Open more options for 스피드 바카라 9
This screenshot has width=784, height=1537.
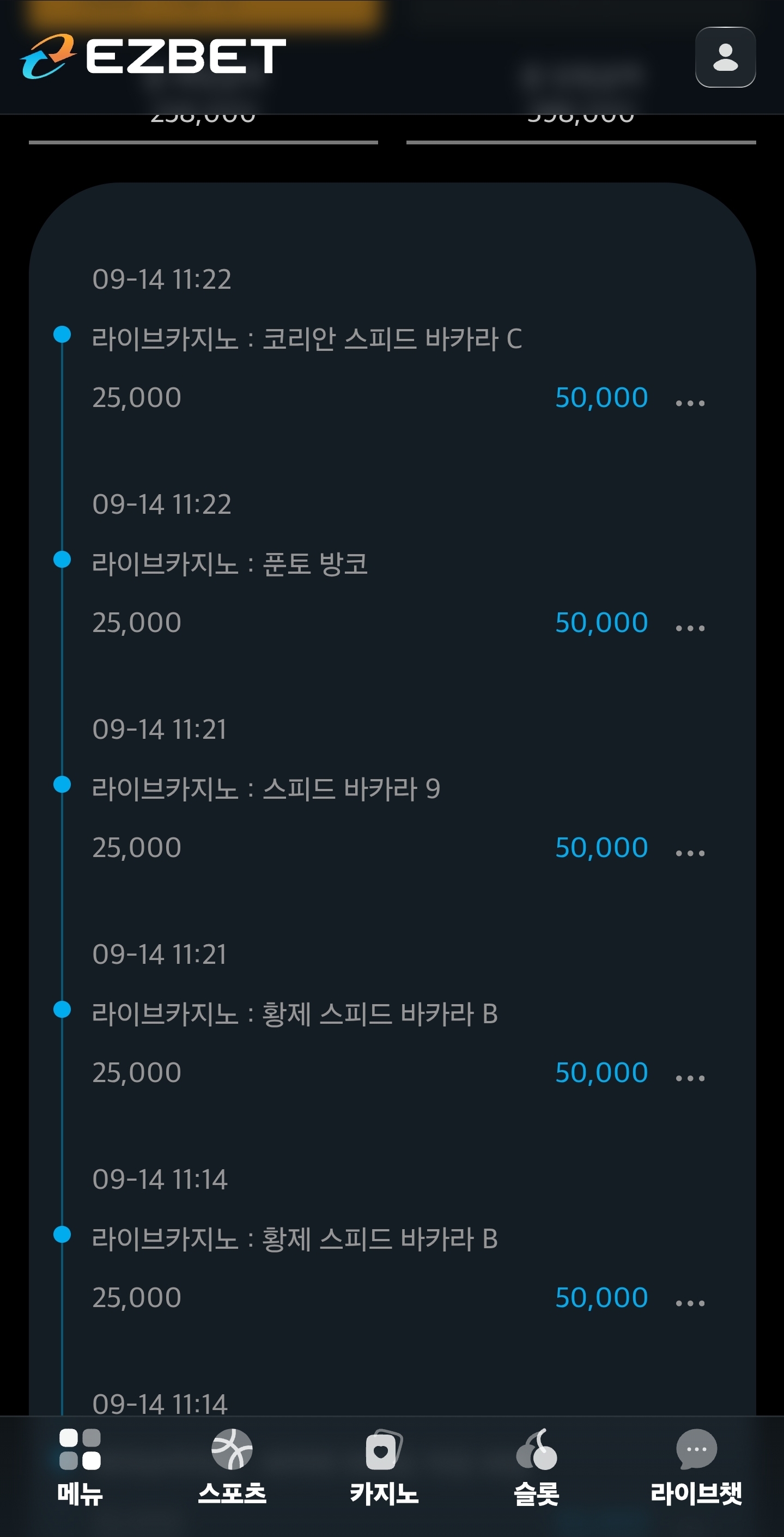click(x=690, y=853)
